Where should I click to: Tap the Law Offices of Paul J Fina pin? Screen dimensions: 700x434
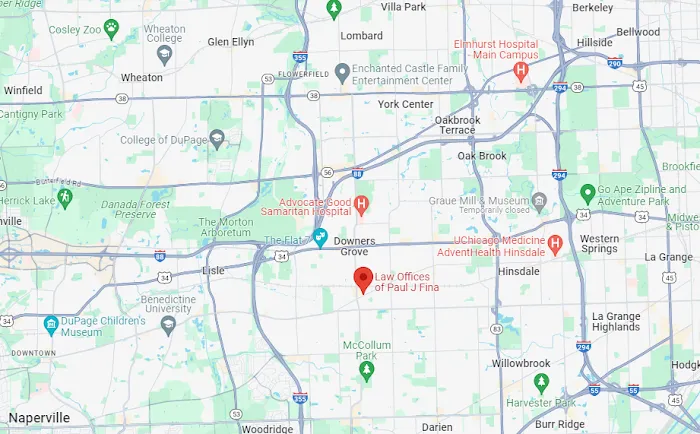[363, 280]
